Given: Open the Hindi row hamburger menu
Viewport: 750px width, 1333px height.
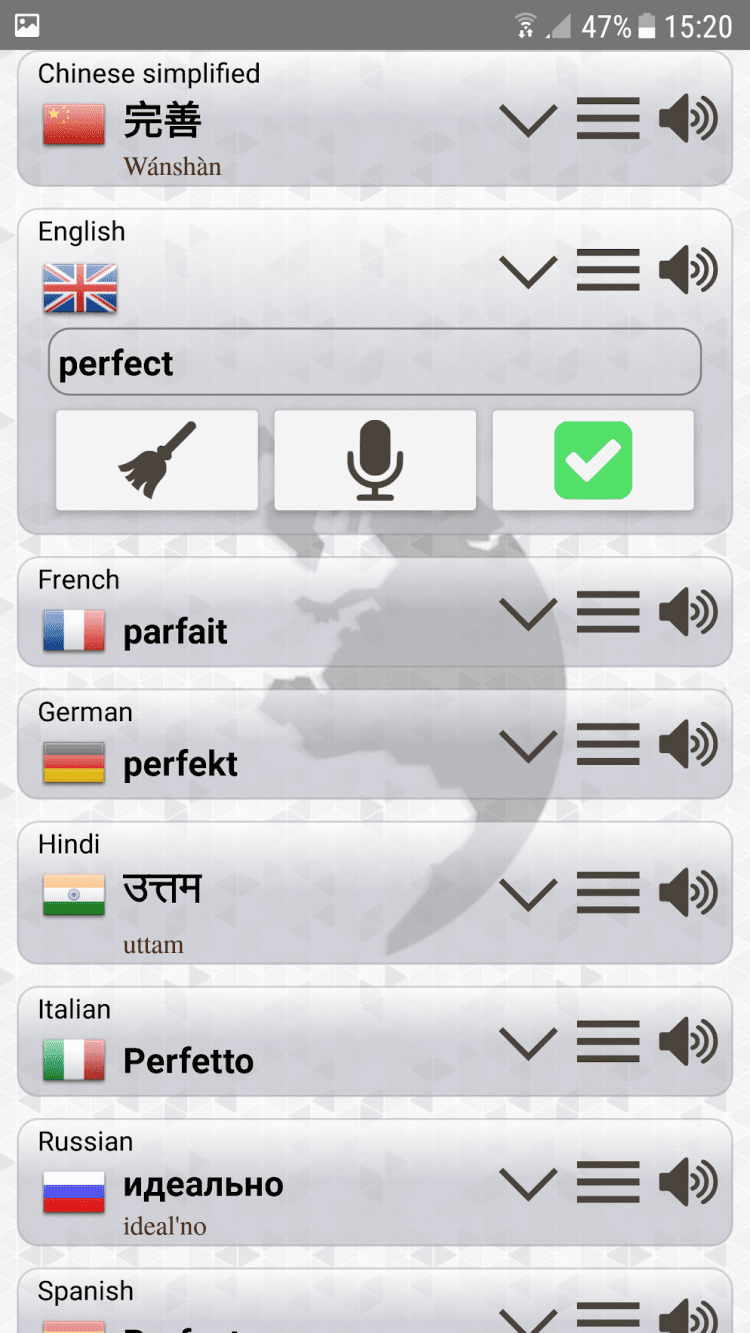Looking at the screenshot, I should point(608,893).
